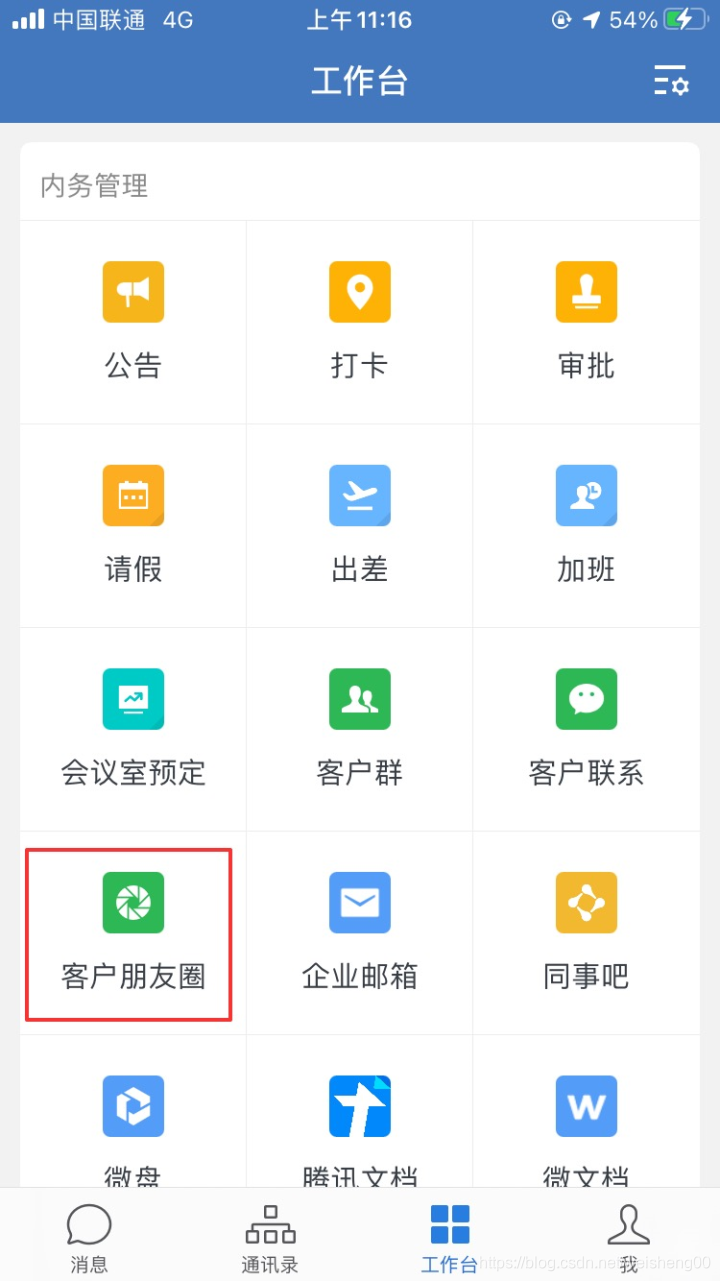Open the workbench settings icon

pos(670,80)
